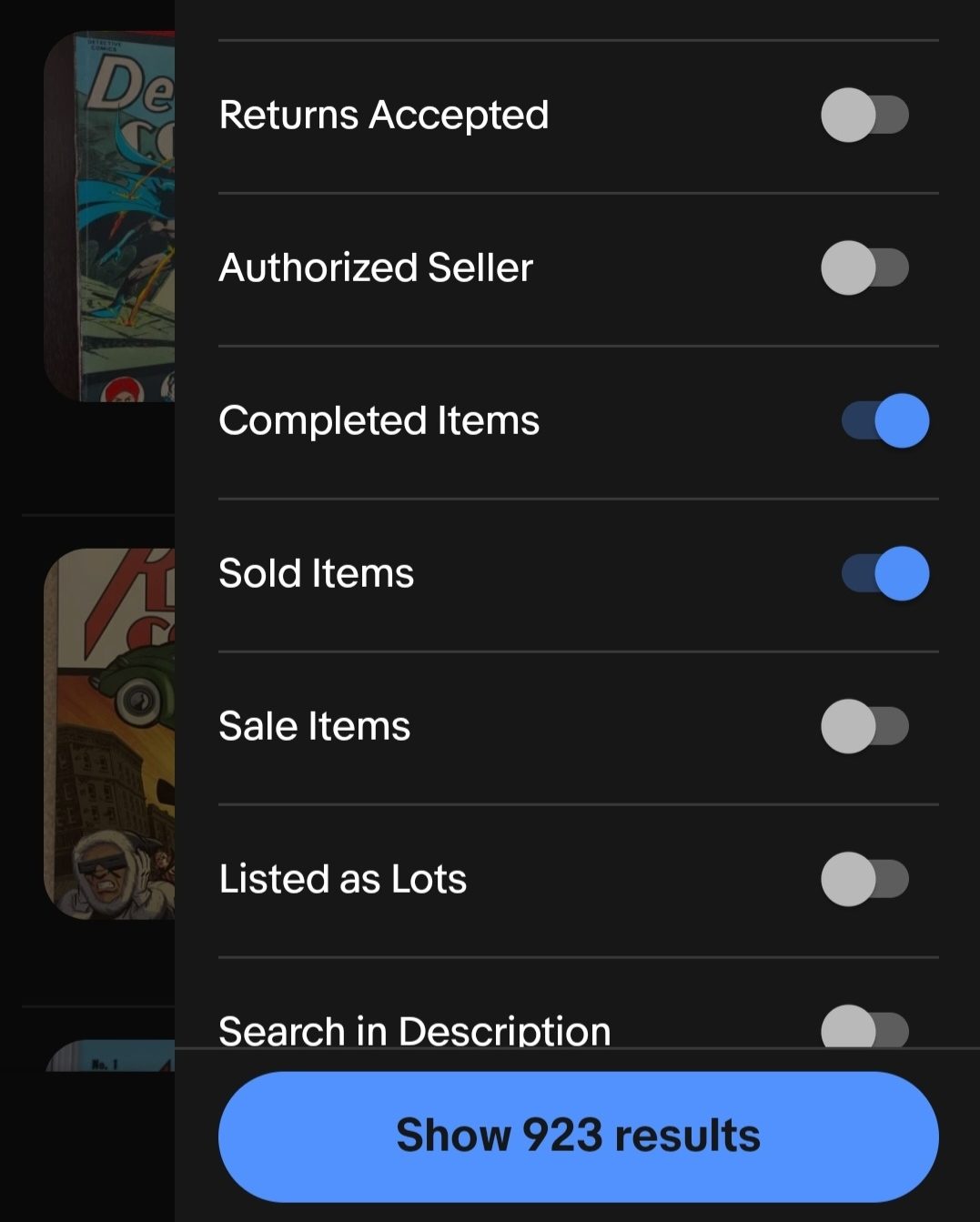Switch off Sold Items filter
980x1222 pixels.
[885, 574]
